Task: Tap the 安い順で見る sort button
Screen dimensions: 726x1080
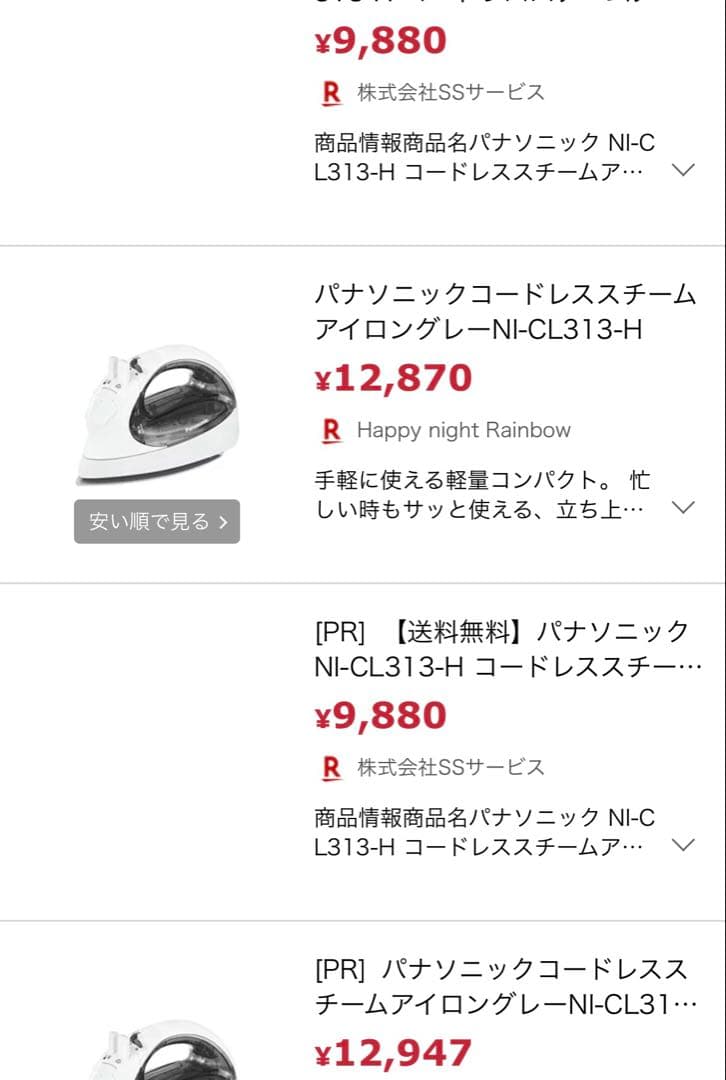Action: 156,521
